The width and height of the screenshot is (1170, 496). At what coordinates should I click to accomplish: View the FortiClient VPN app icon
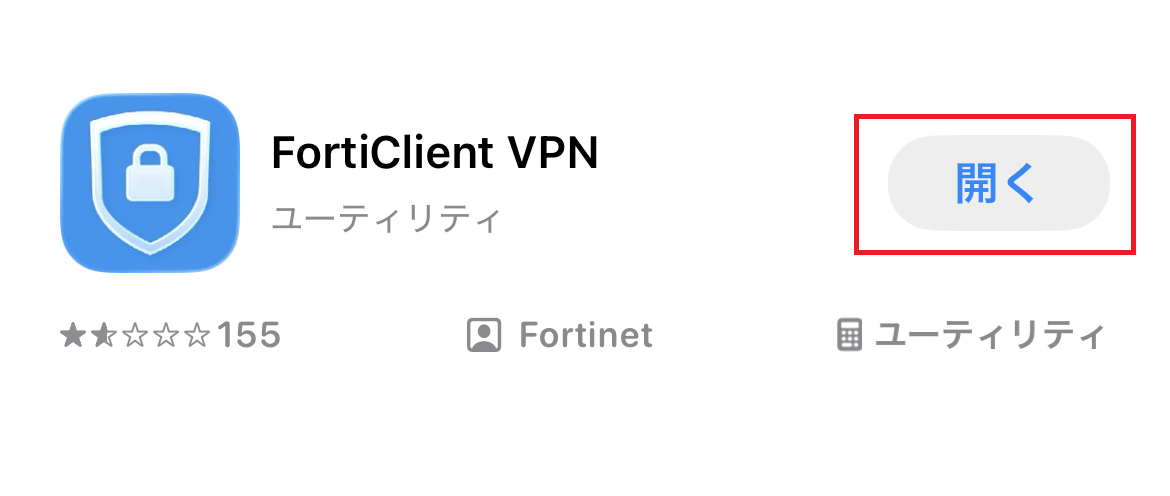tap(151, 183)
